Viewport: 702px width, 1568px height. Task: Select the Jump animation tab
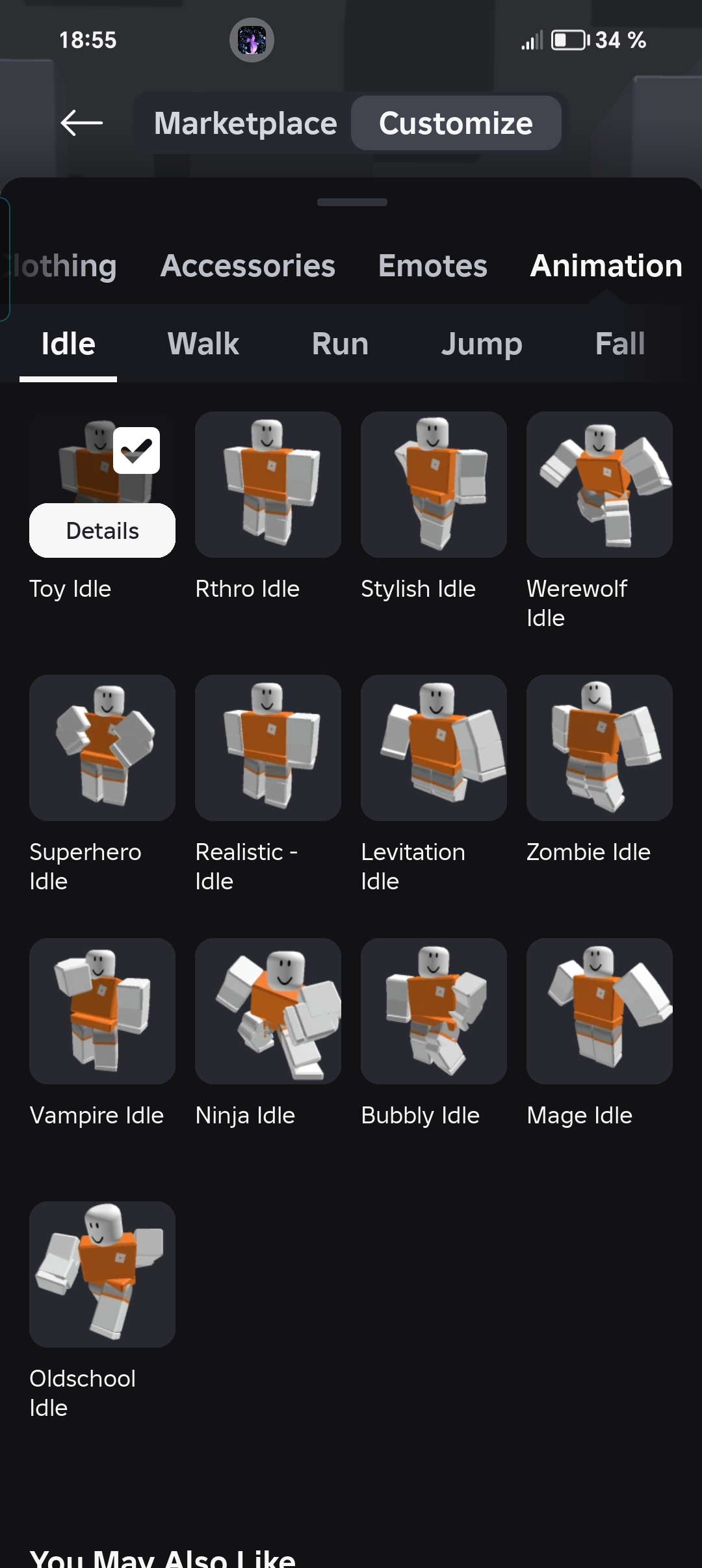click(482, 343)
